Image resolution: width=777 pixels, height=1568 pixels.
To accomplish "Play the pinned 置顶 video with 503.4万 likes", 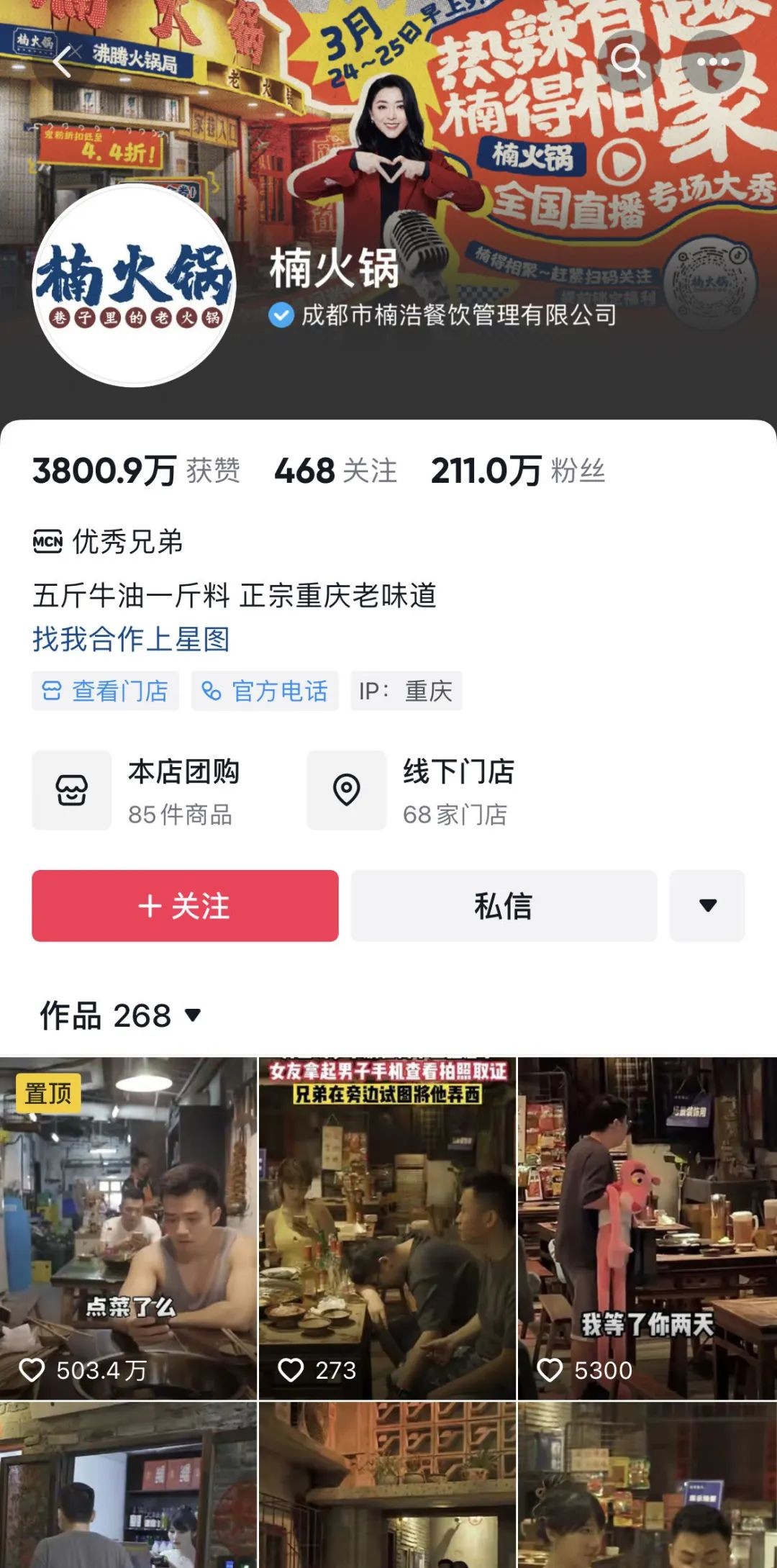I will pyautogui.click(x=128, y=1227).
